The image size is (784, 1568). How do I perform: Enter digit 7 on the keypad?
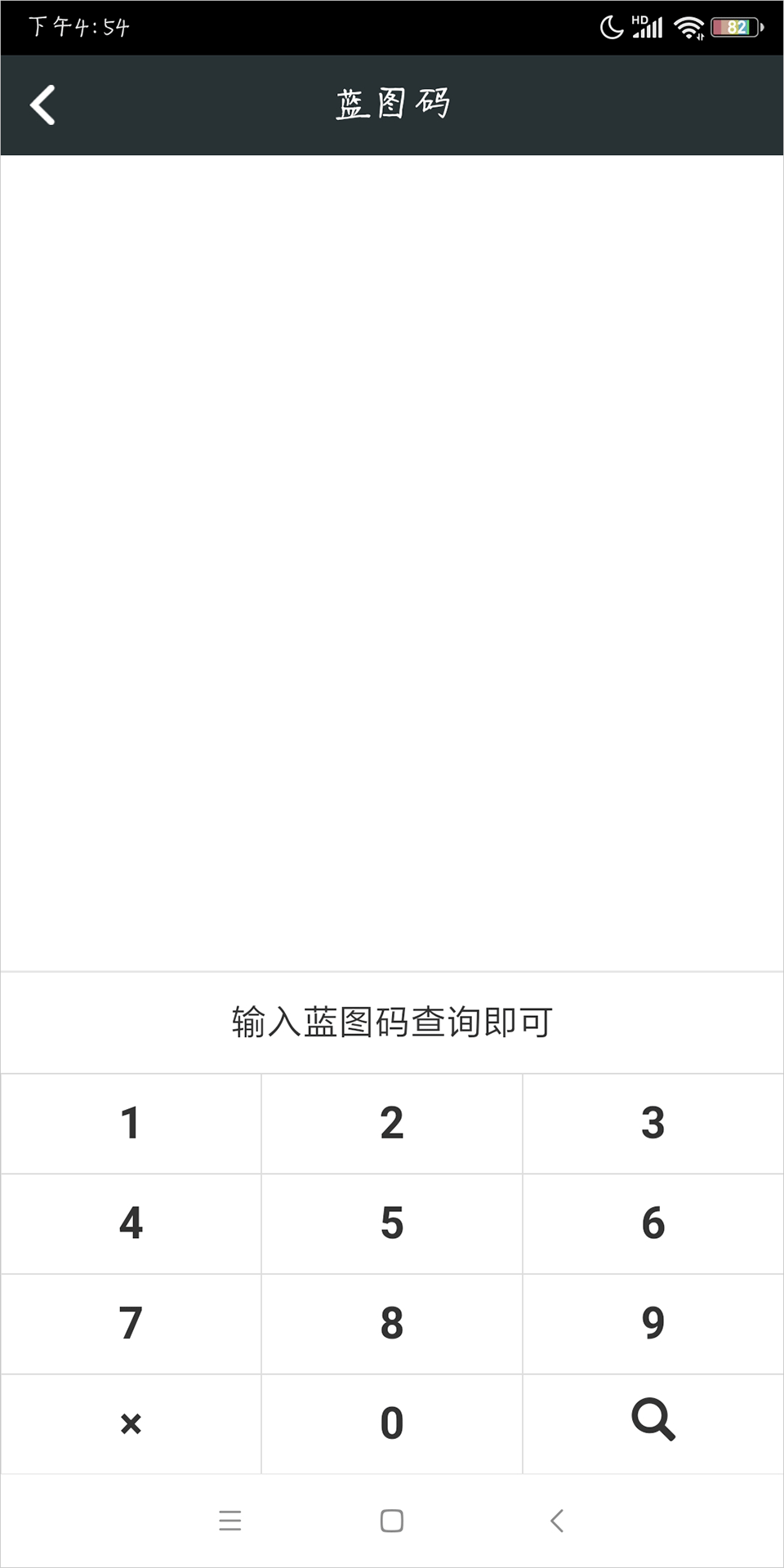pos(131,1324)
